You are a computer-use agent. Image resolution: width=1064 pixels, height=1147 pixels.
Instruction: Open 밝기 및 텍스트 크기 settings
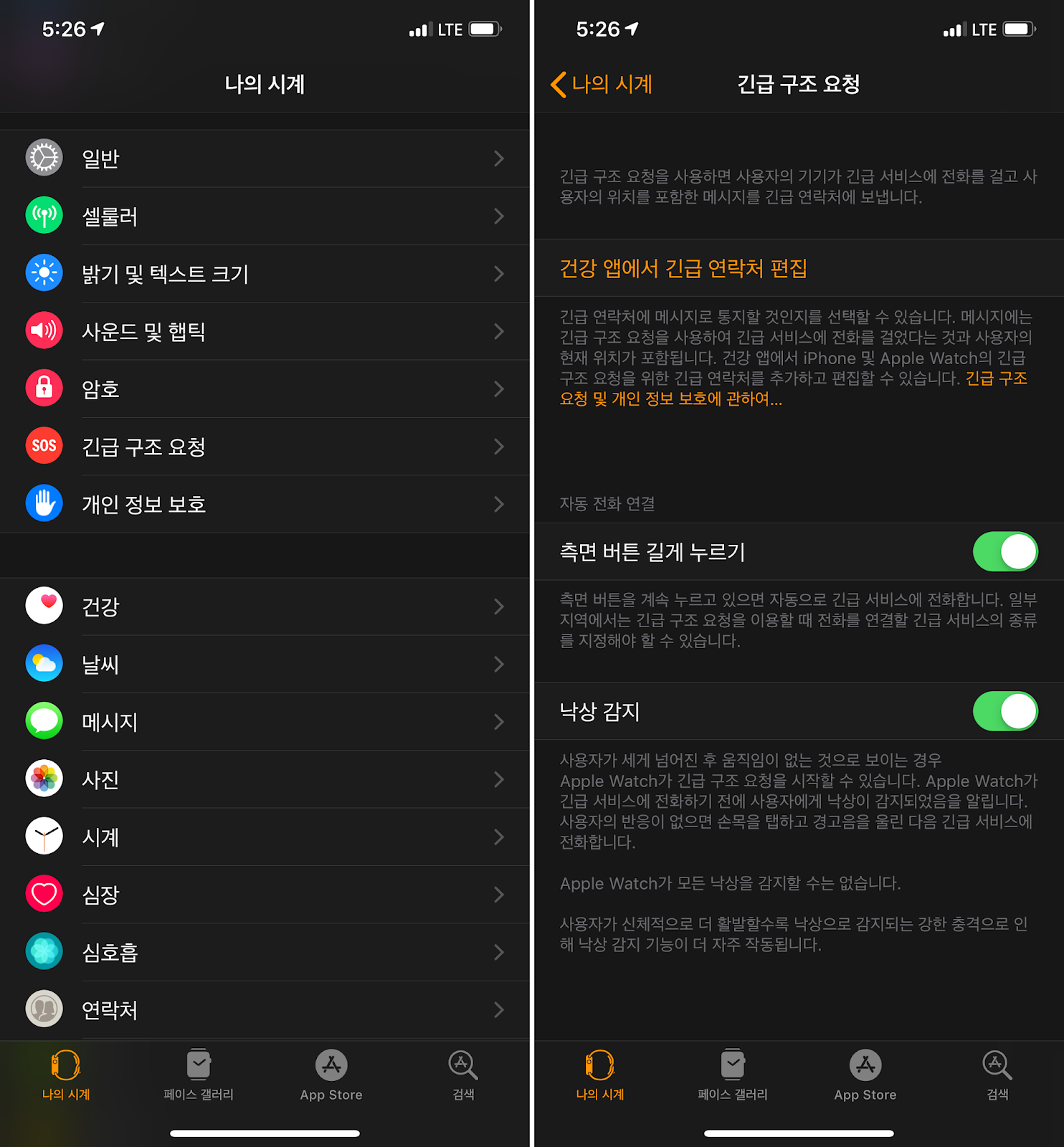click(264, 273)
